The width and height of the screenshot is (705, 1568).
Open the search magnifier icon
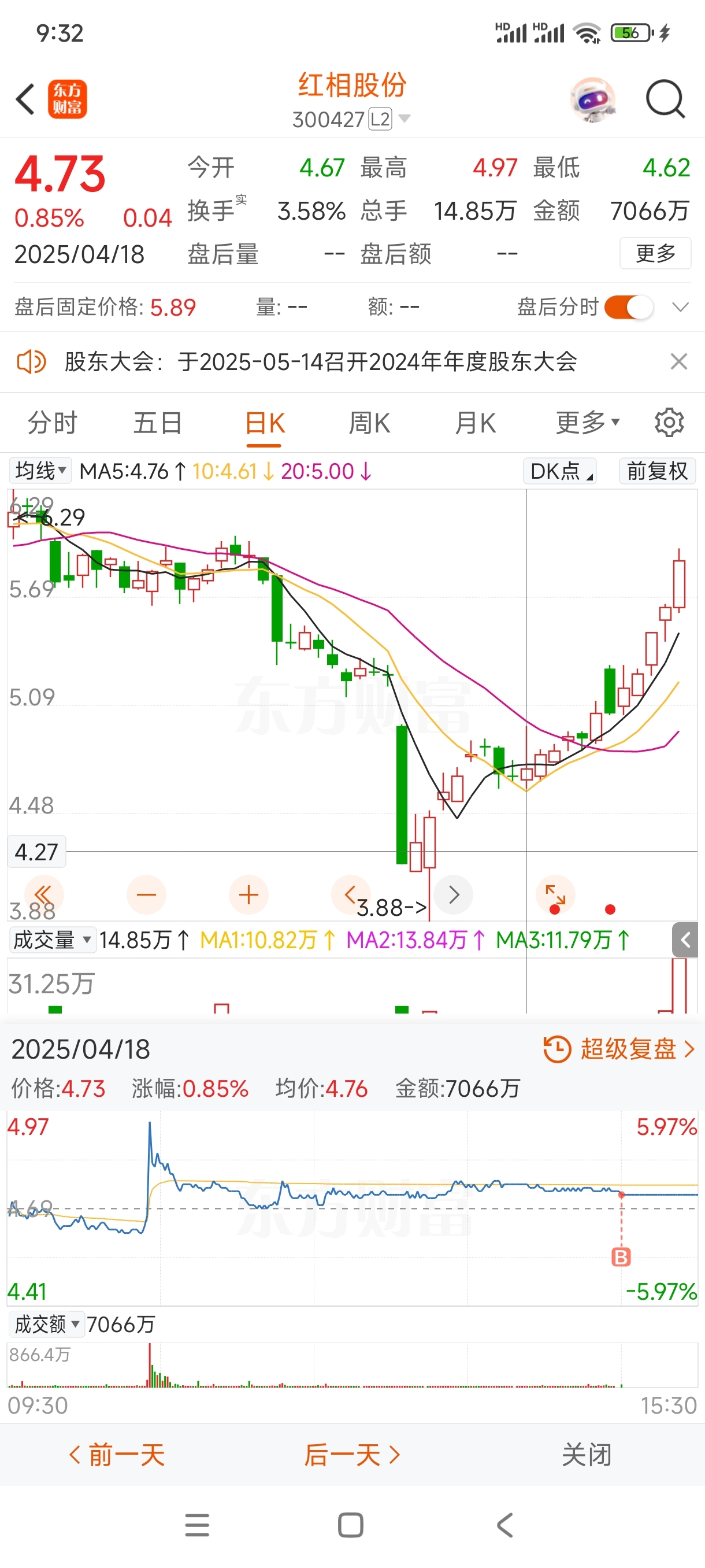pos(666,99)
